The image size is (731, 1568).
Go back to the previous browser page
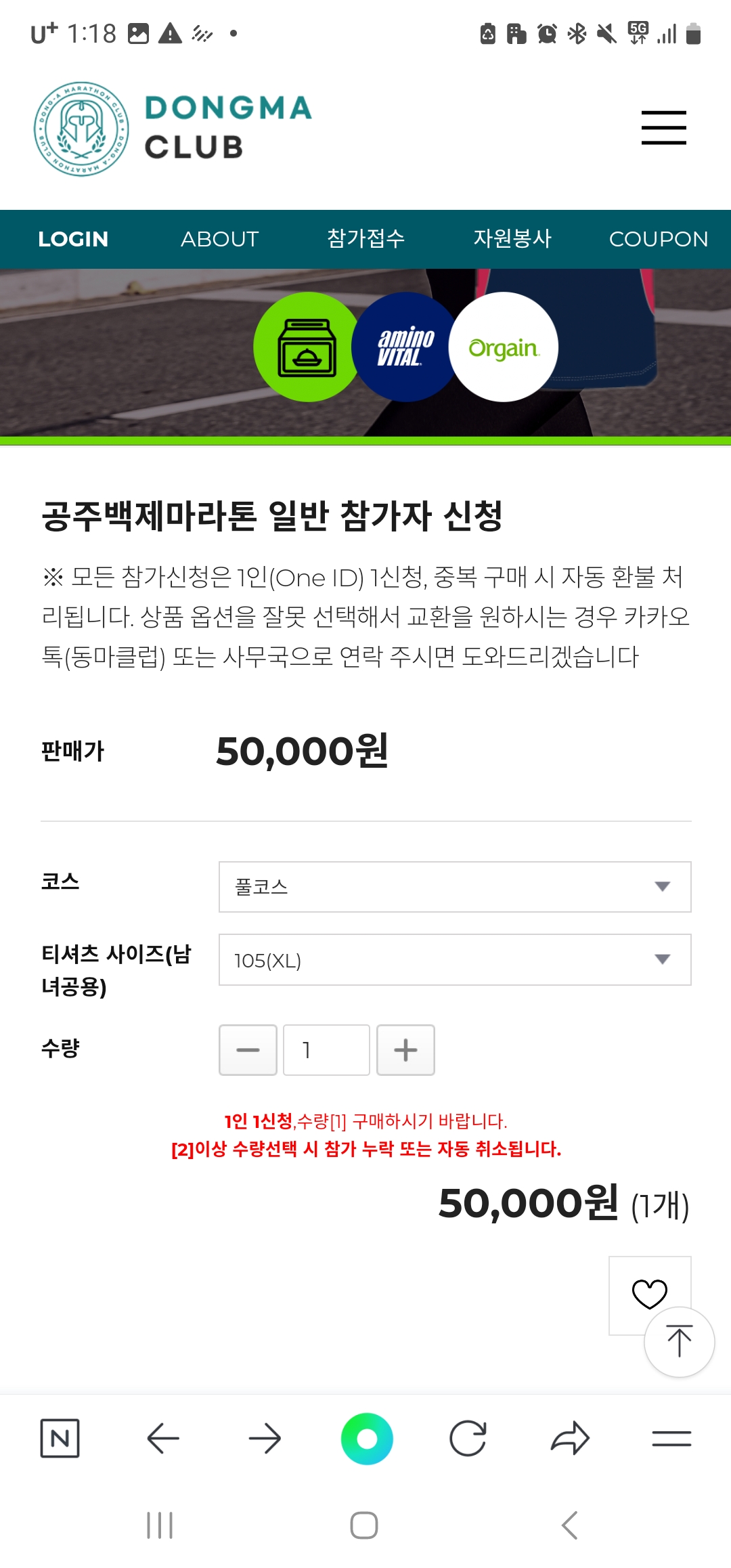pyautogui.click(x=162, y=1438)
